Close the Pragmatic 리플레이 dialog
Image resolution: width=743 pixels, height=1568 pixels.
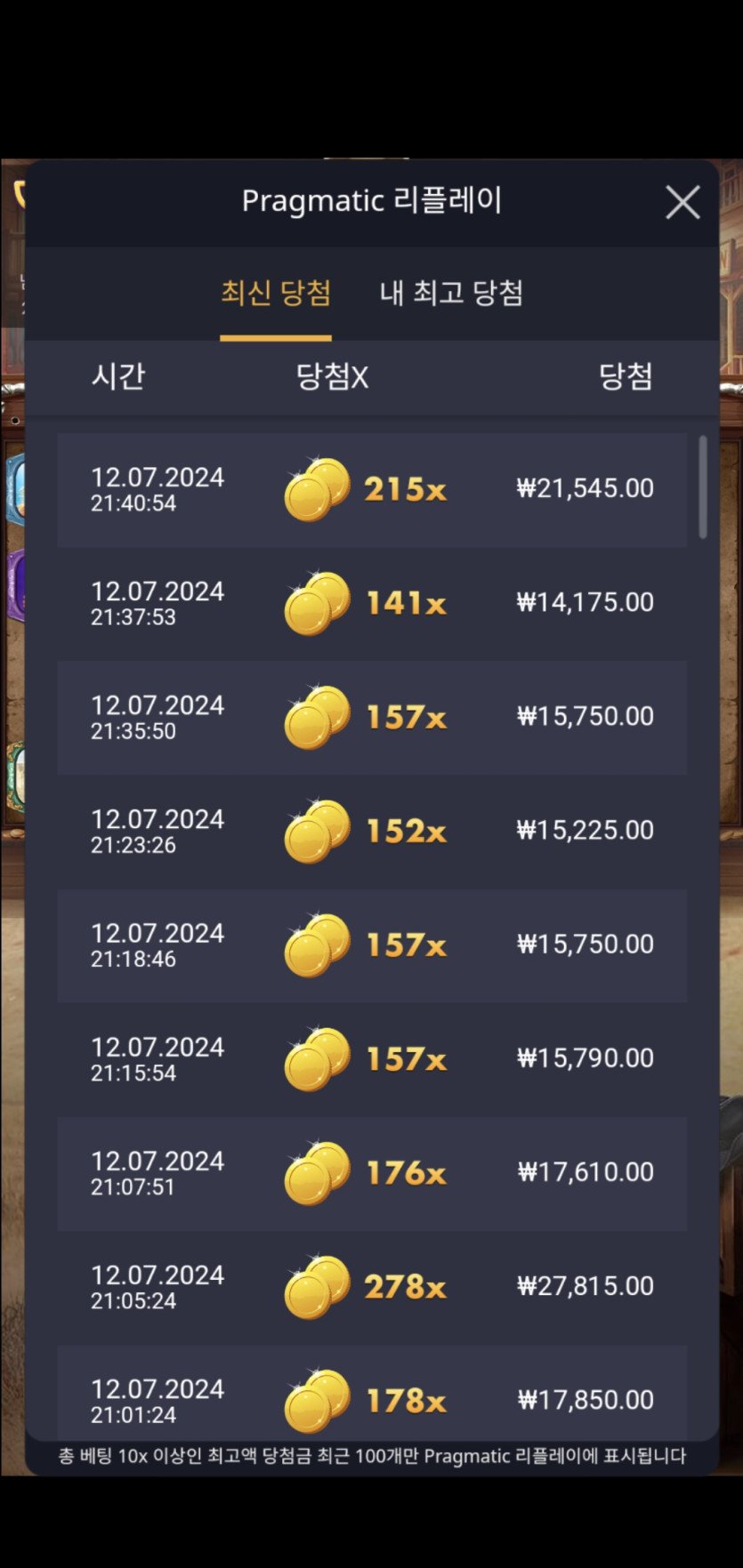pos(682,202)
